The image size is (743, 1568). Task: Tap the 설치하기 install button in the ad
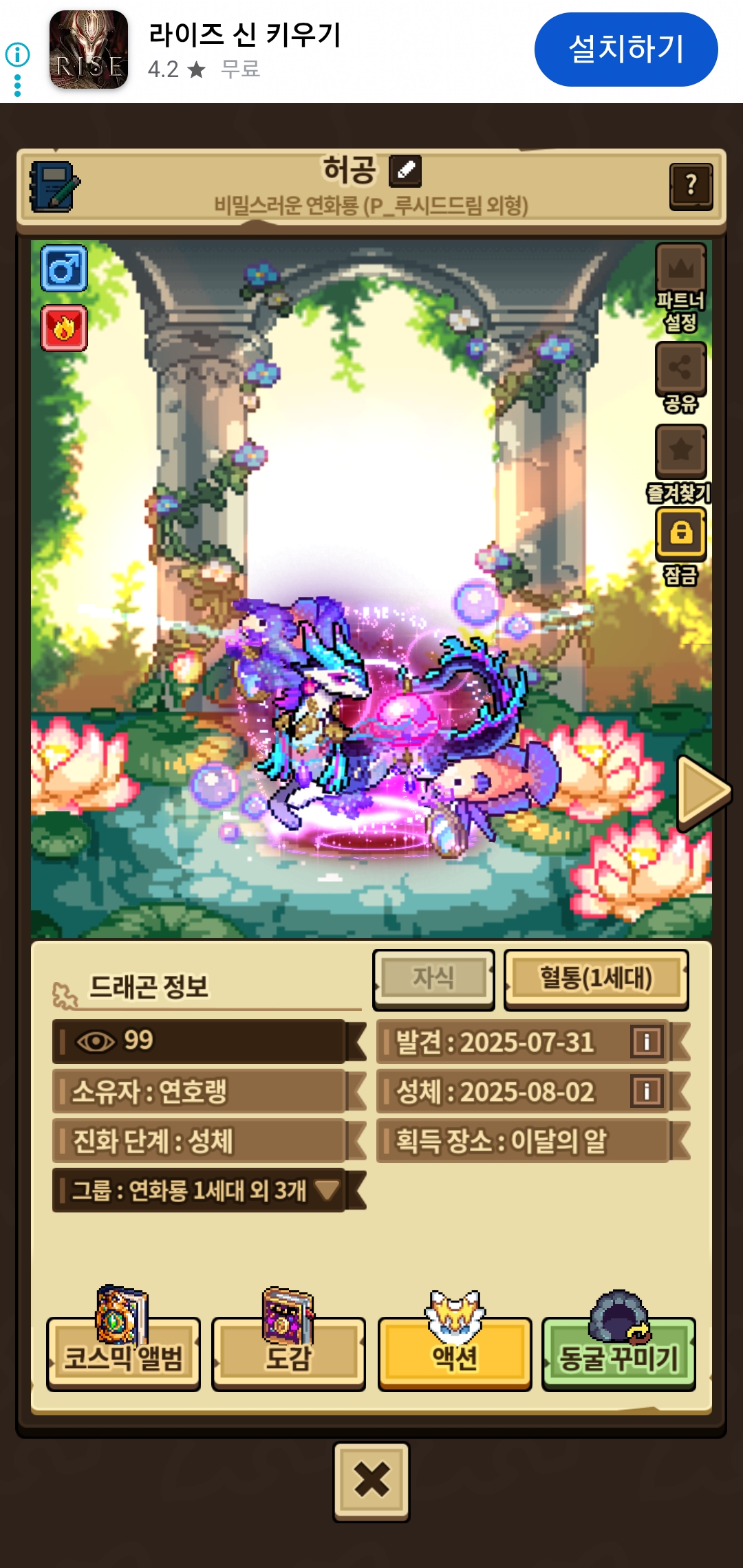pyautogui.click(x=625, y=50)
